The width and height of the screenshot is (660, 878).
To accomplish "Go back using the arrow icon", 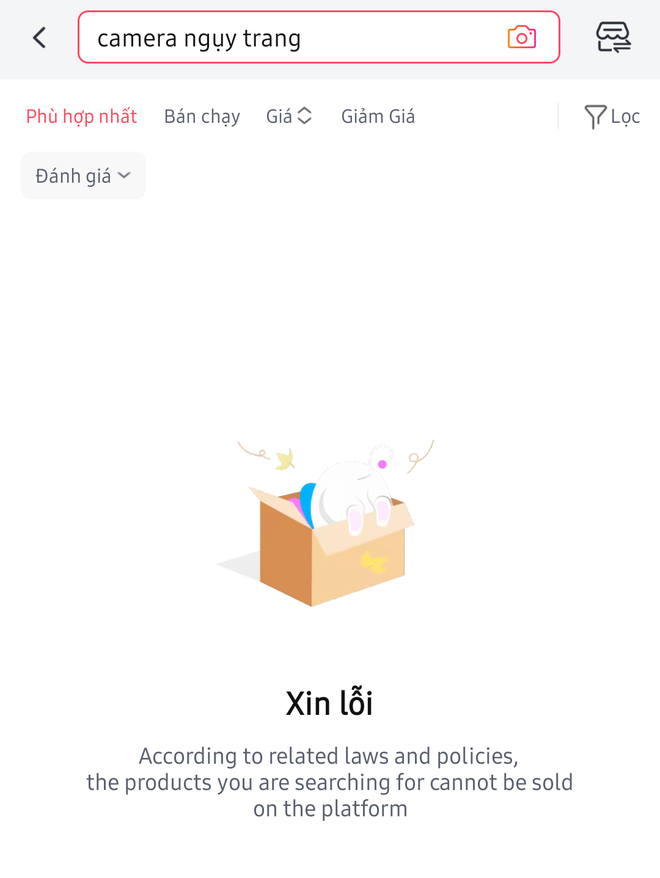I will point(39,38).
